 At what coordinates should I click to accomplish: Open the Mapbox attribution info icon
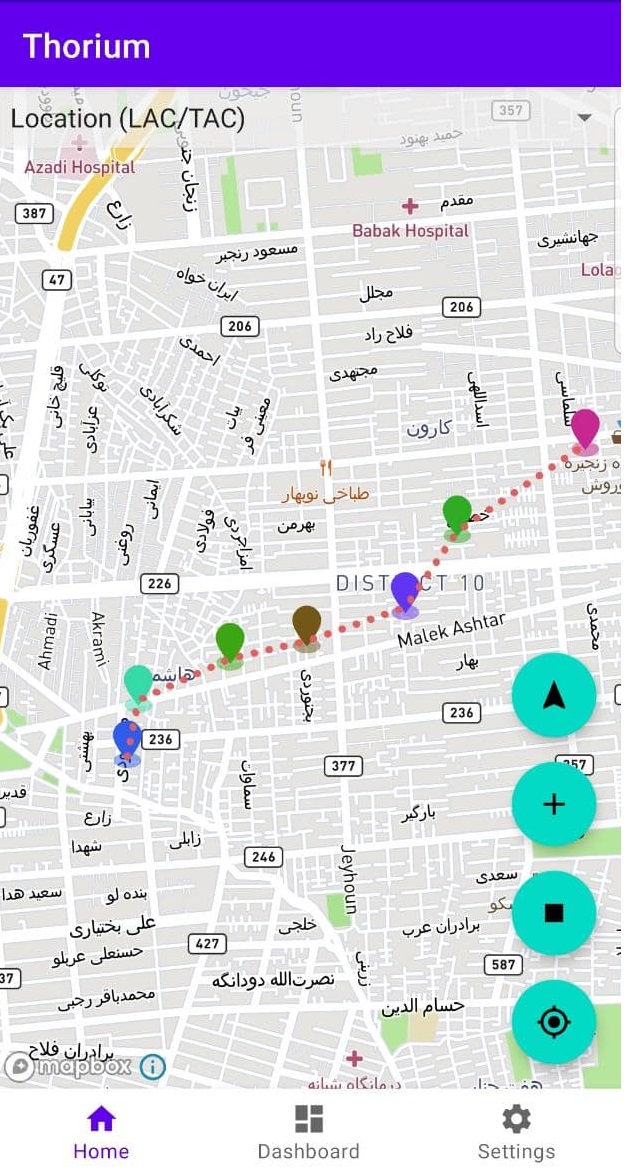(x=152, y=1066)
